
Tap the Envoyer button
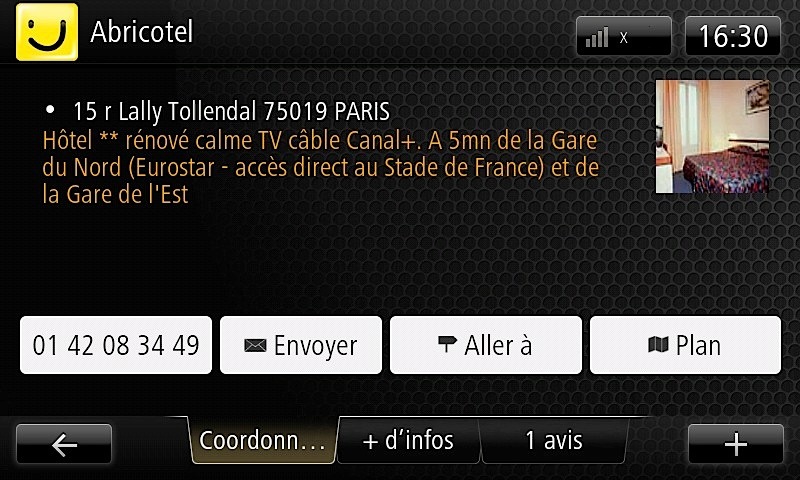pos(301,345)
